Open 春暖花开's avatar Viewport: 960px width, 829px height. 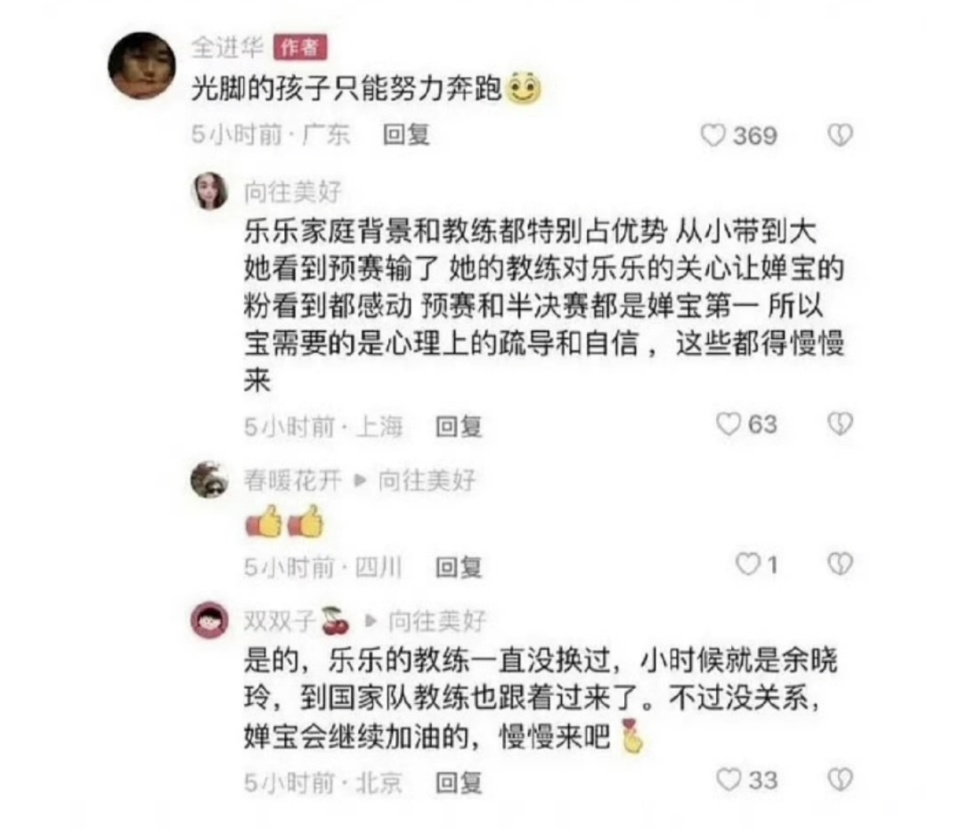coord(210,480)
